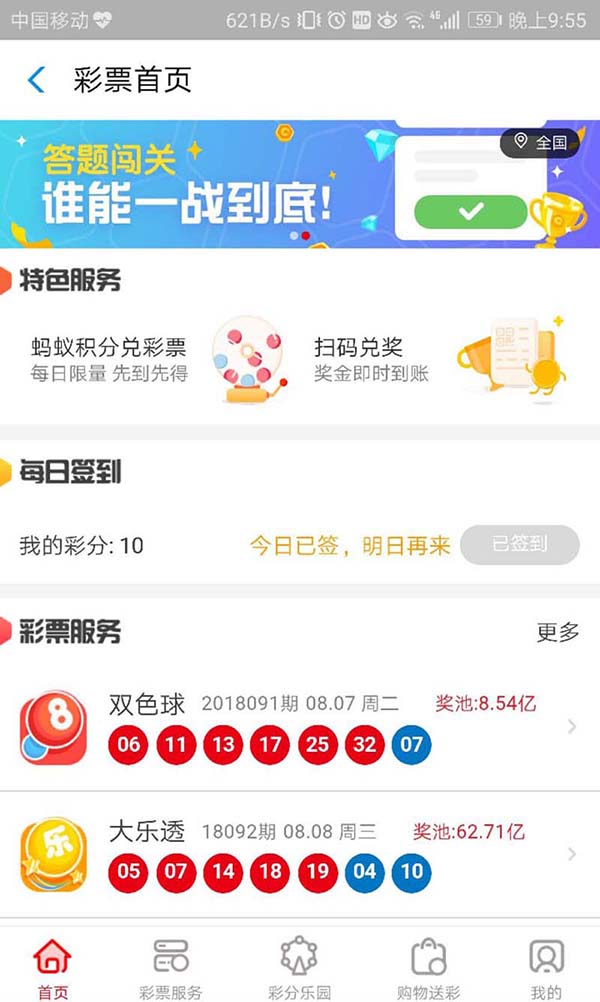Change the 全国 location selector
The height and width of the screenshot is (1002, 600).
[x=541, y=142]
